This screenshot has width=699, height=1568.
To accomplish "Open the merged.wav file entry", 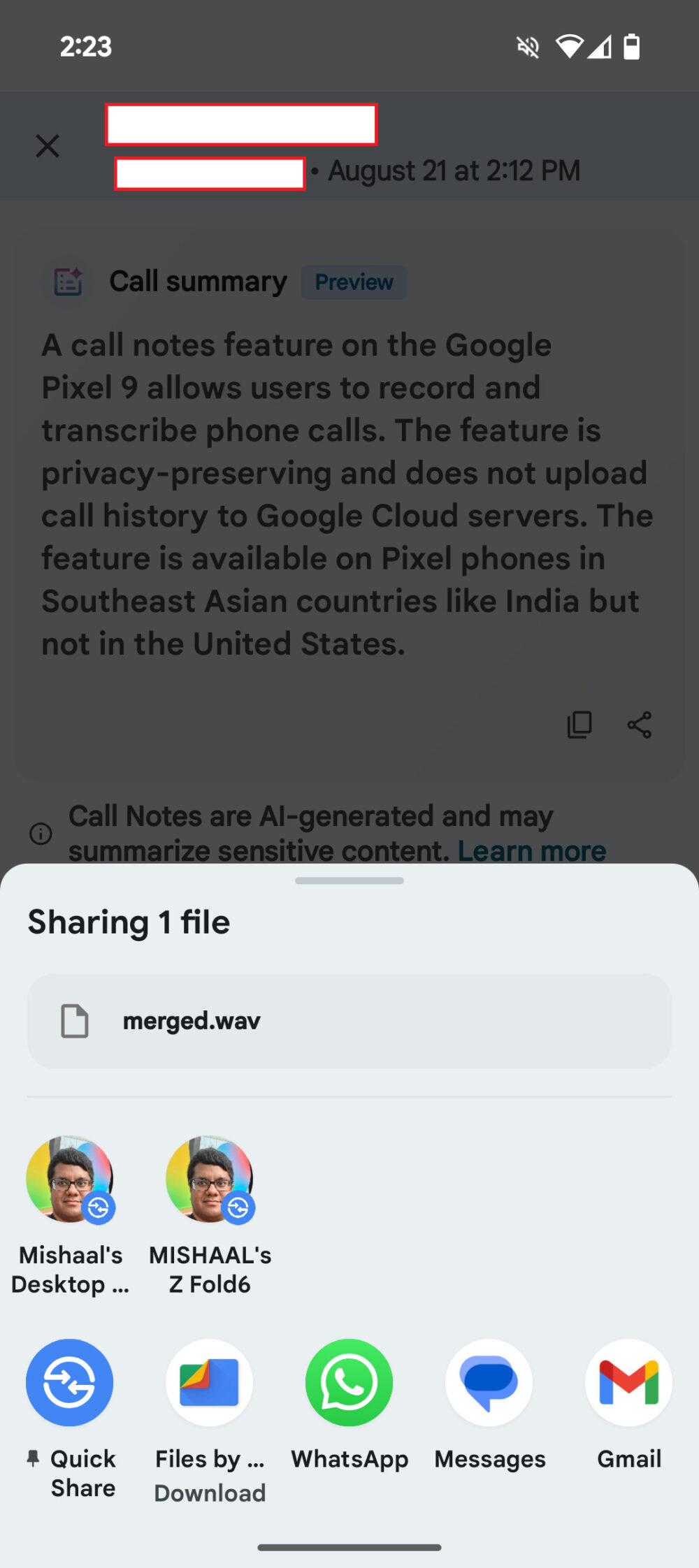I will pyautogui.click(x=349, y=1021).
